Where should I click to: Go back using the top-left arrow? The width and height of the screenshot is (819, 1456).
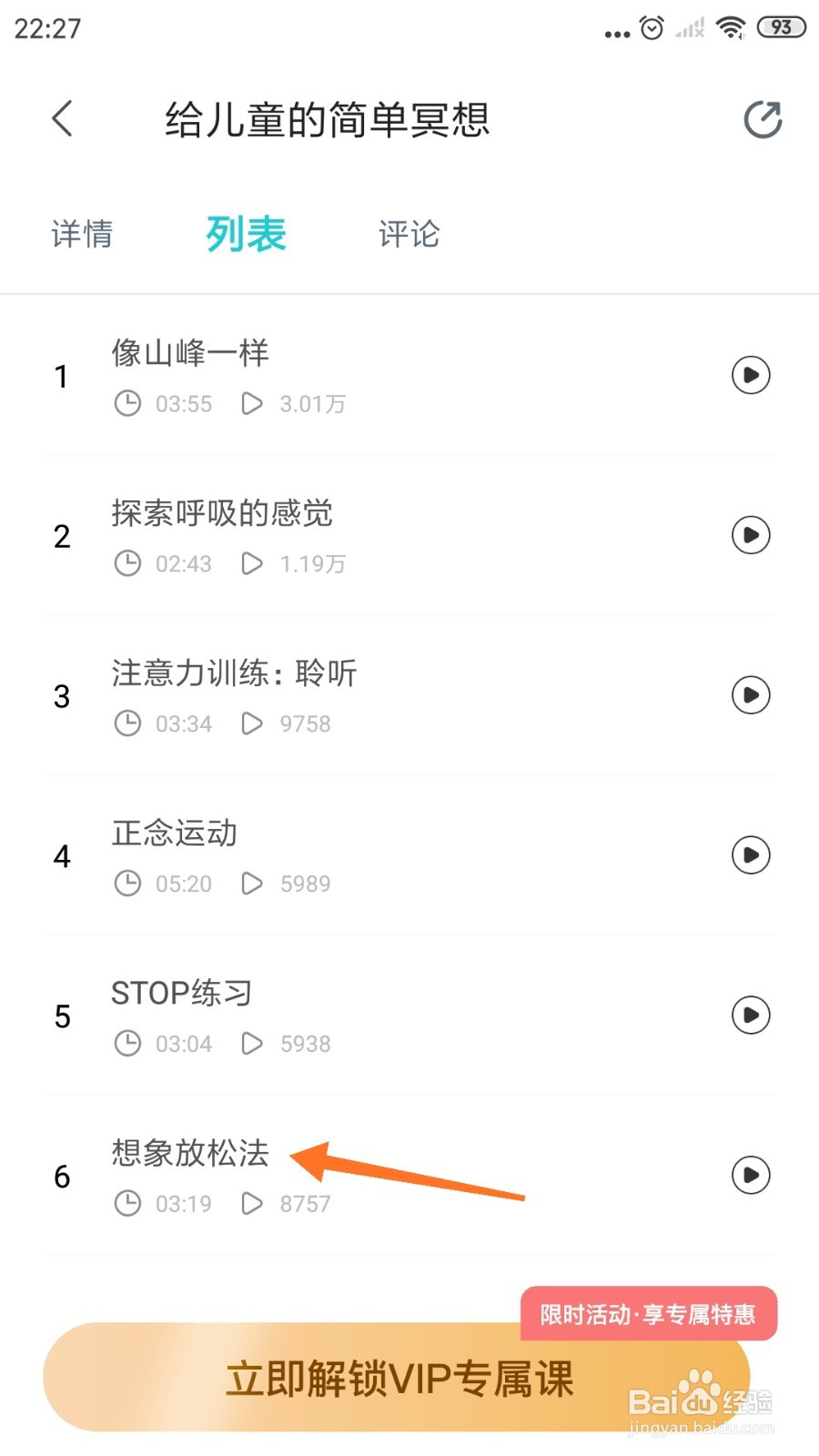[62, 118]
